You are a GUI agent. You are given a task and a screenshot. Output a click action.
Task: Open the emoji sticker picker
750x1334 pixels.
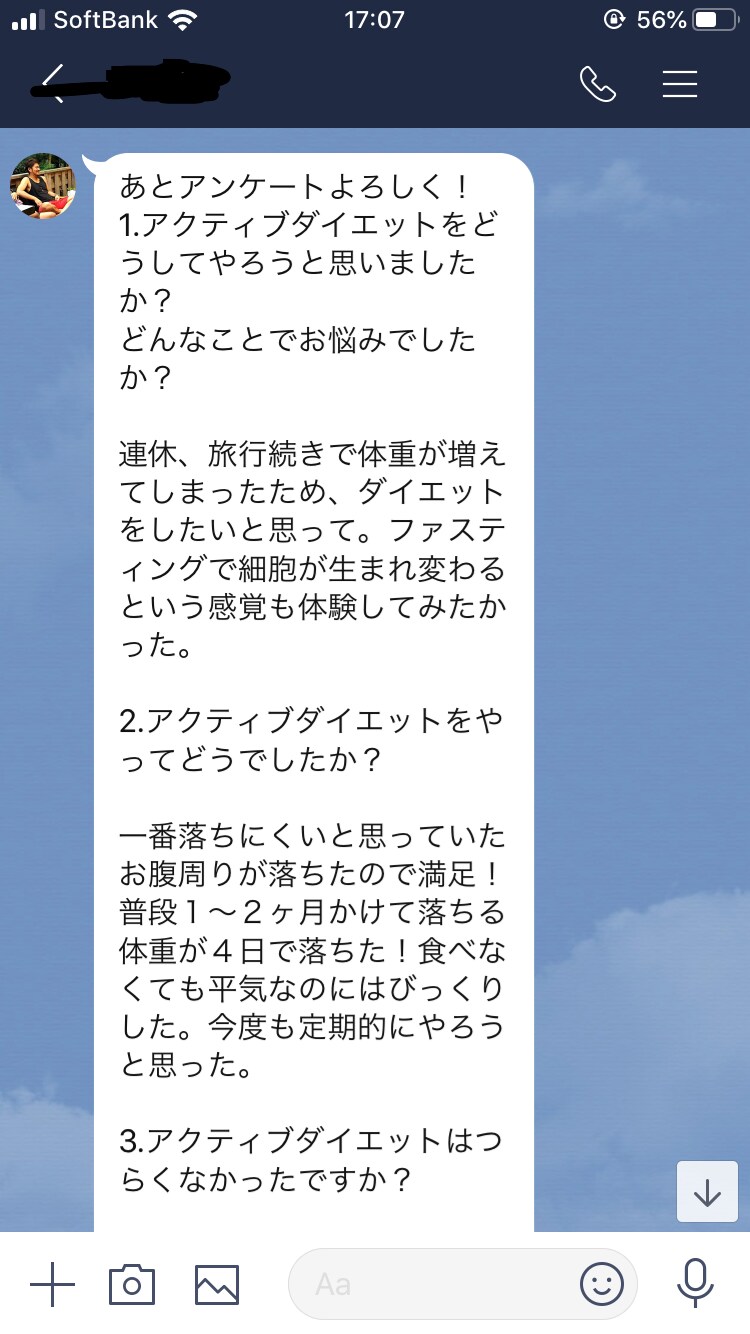click(602, 1284)
